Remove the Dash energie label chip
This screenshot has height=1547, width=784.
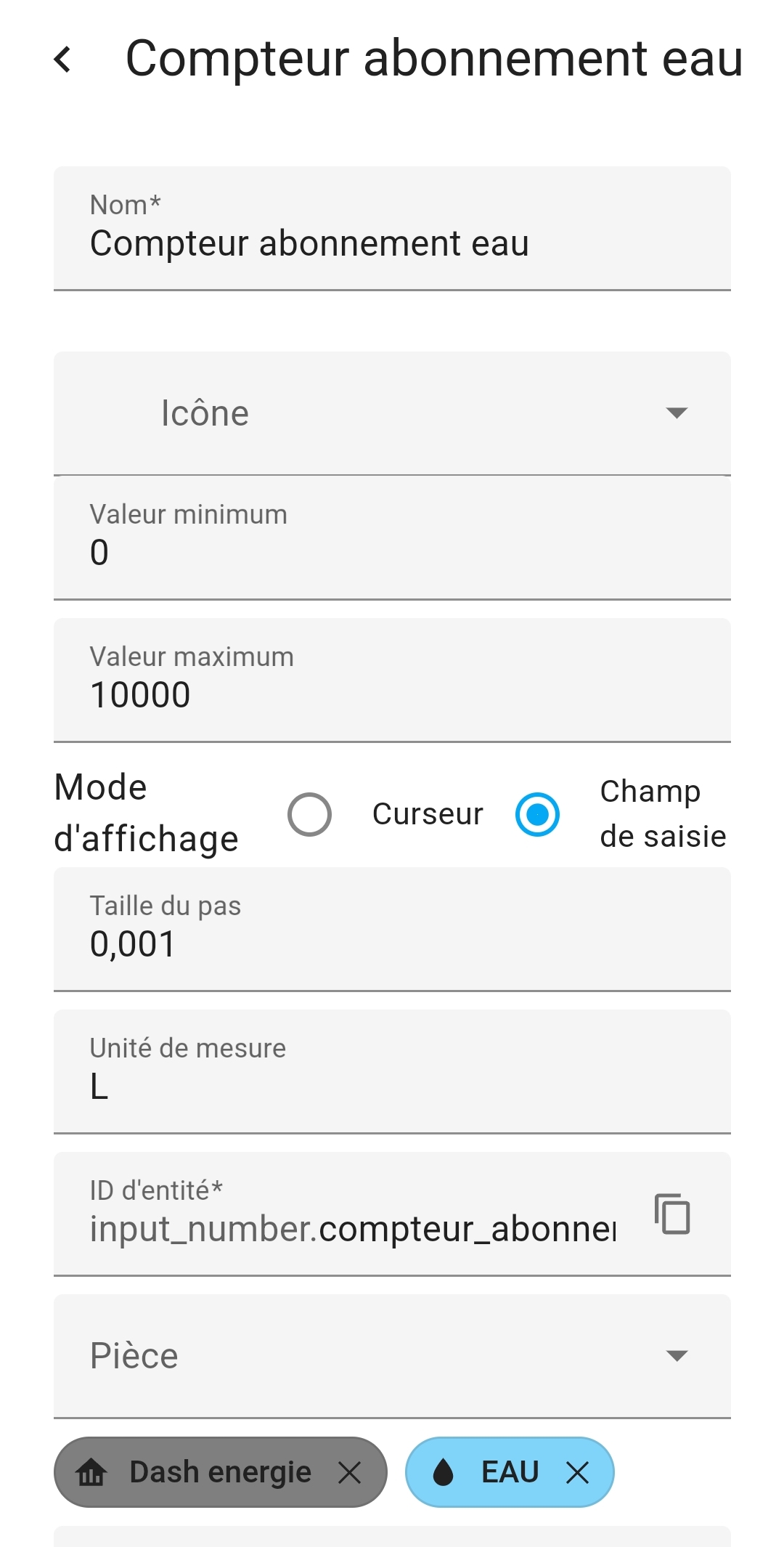tap(350, 1473)
